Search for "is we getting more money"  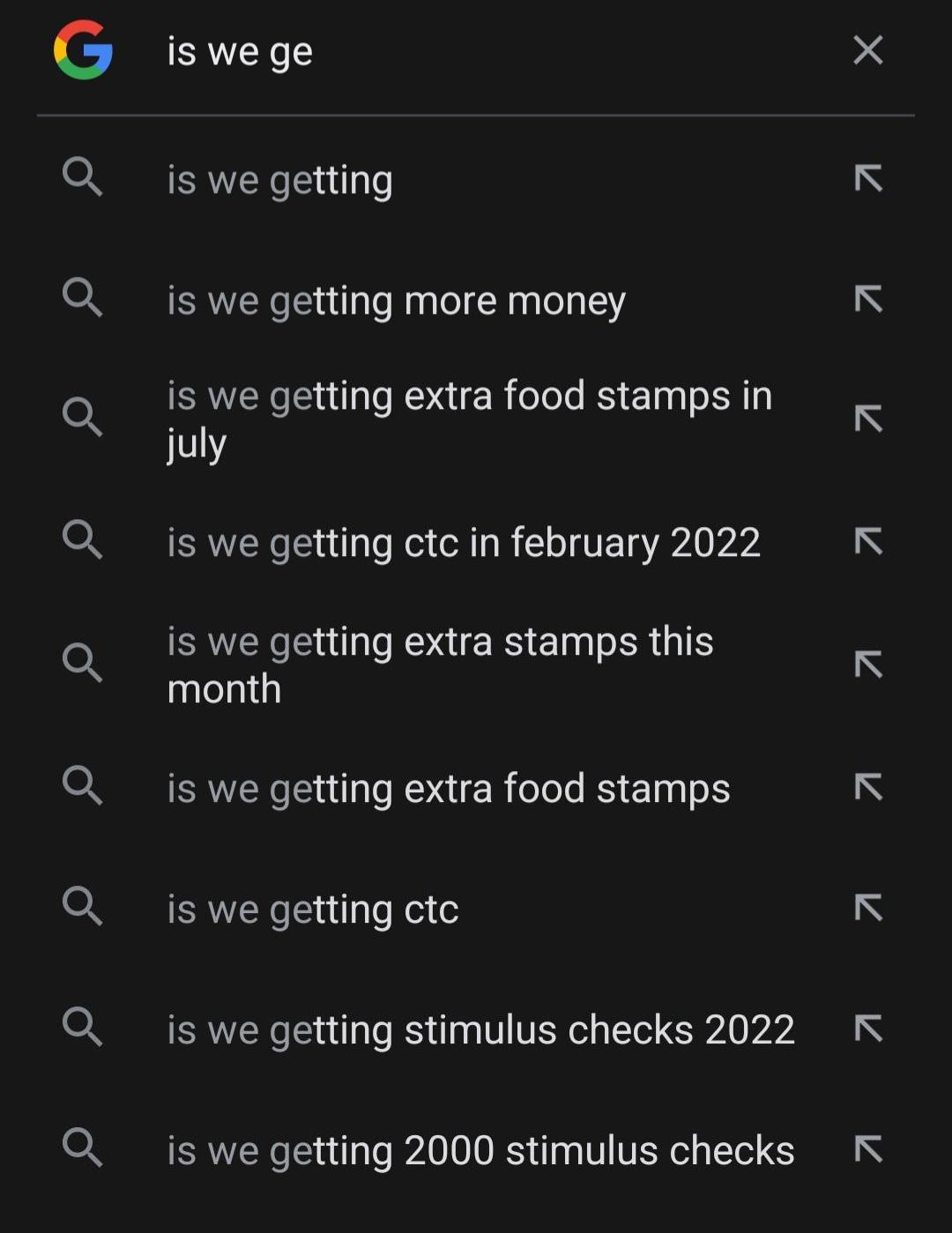[396, 301]
